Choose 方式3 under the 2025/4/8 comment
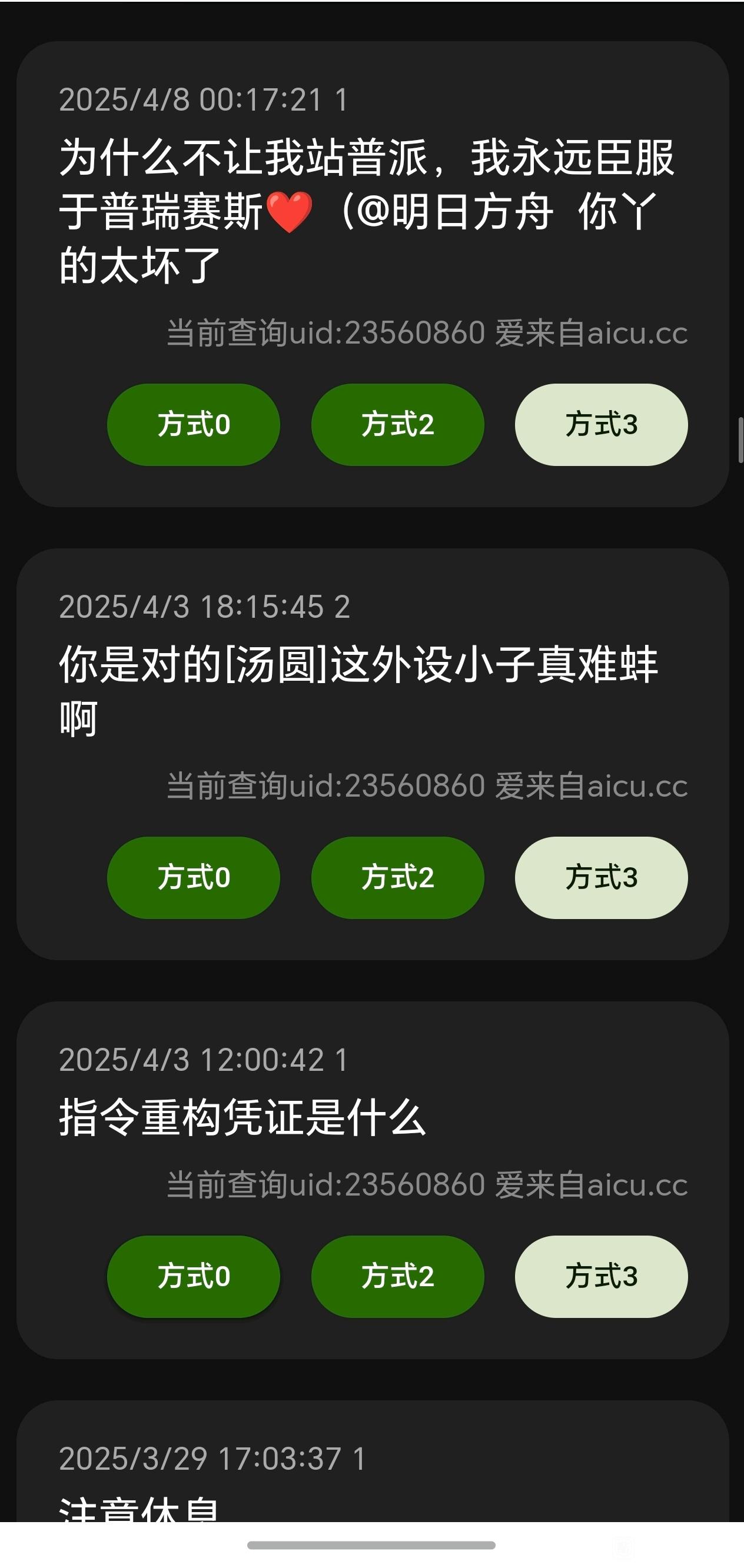 (x=601, y=424)
